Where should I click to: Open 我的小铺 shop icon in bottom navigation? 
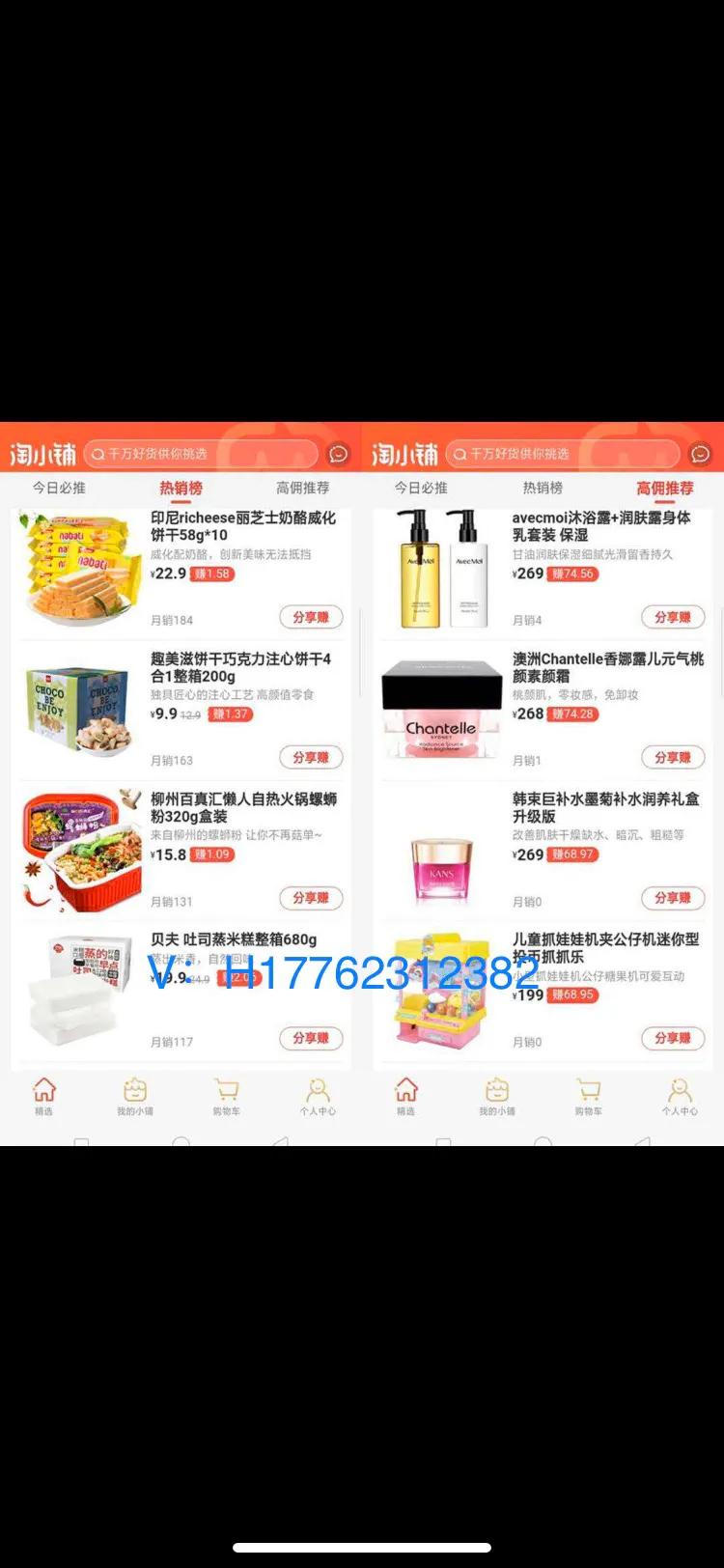(x=136, y=1096)
